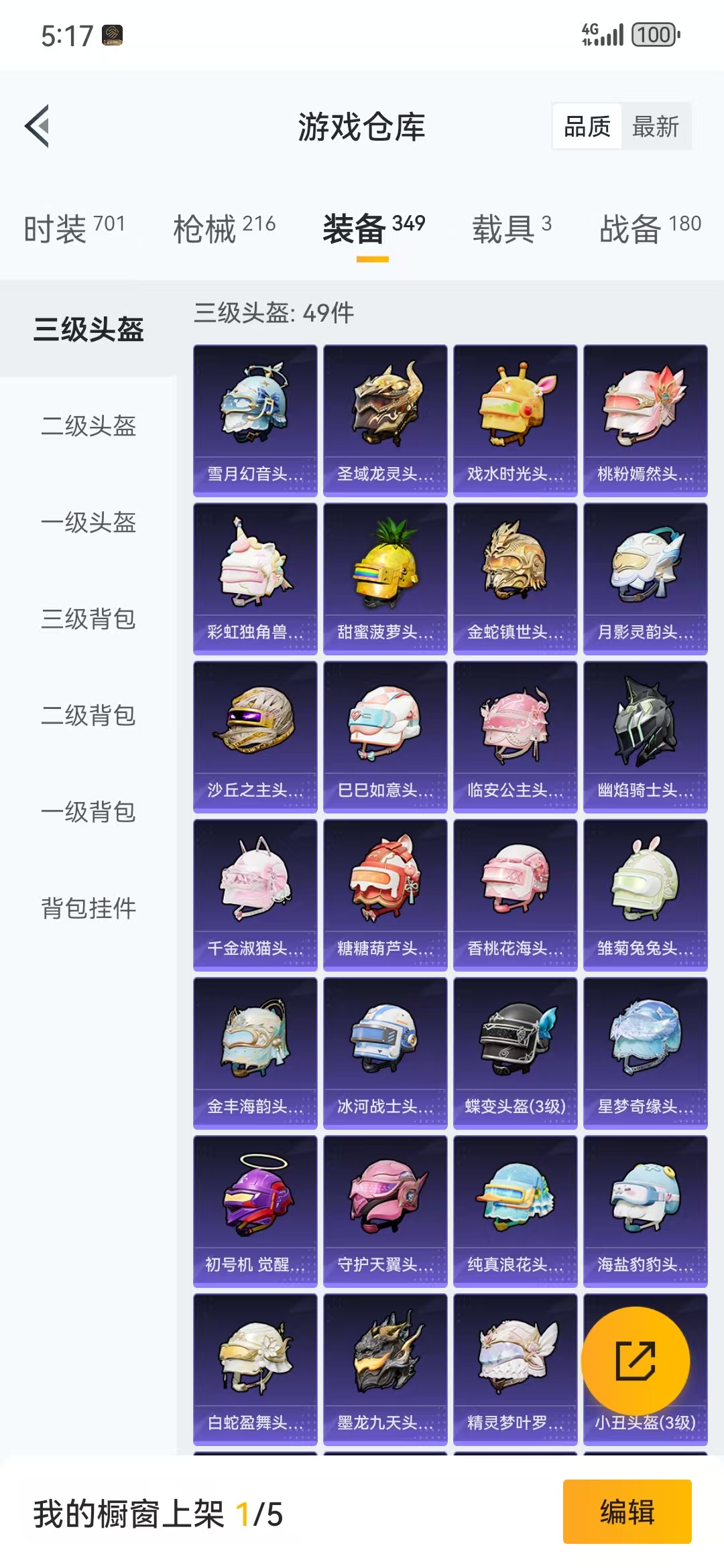Tap the orange share floating button
The height and width of the screenshot is (1568, 724).
pyautogui.click(x=636, y=1361)
